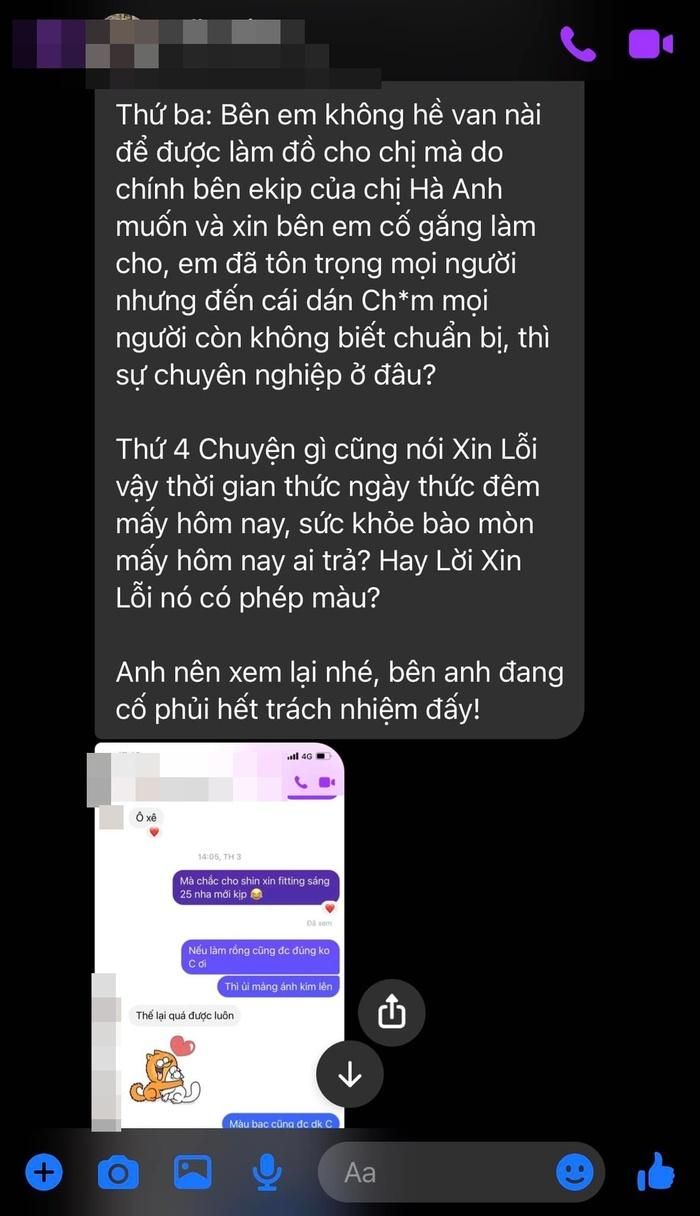This screenshot has height=1216, width=700.
Task: Start a video call
Action: 650,43
